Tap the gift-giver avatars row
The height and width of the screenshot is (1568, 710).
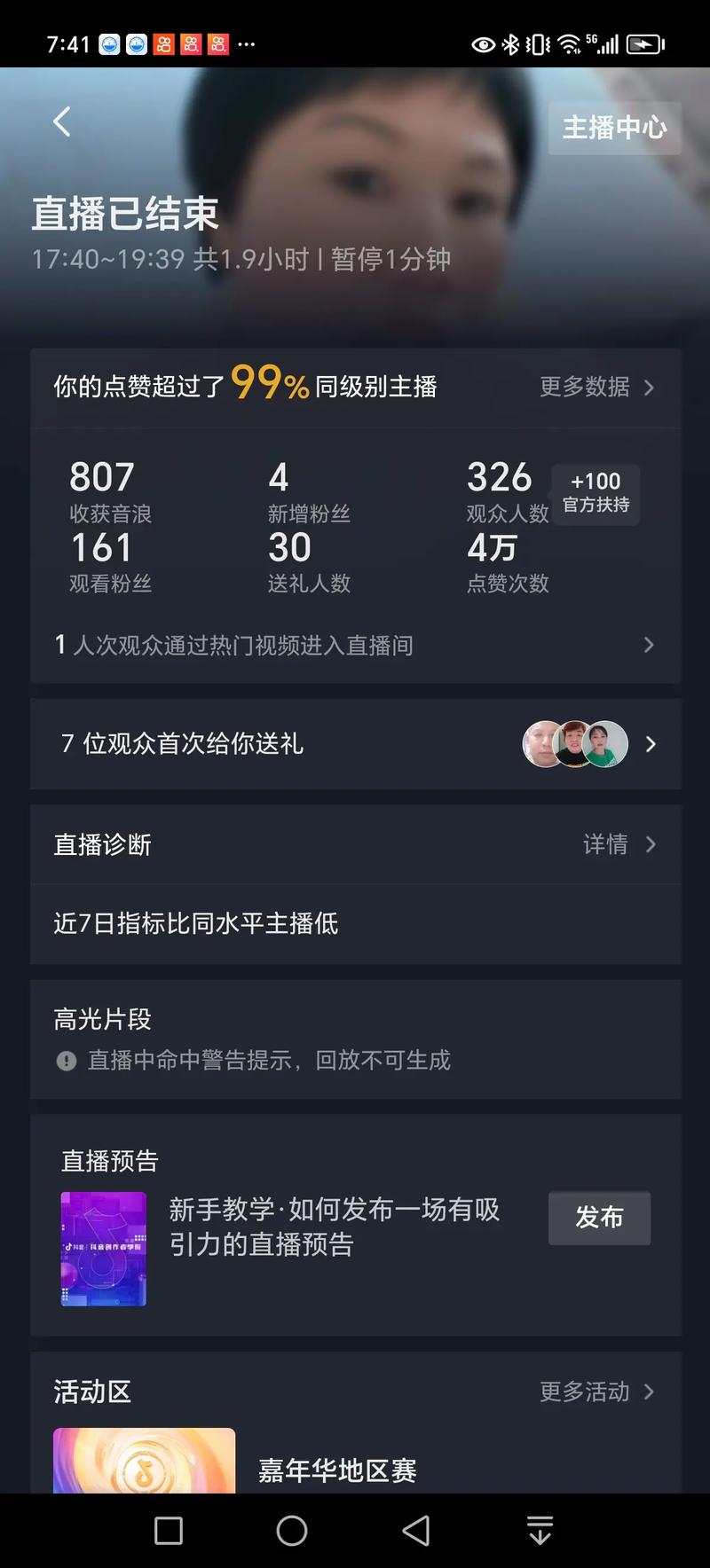click(x=574, y=745)
